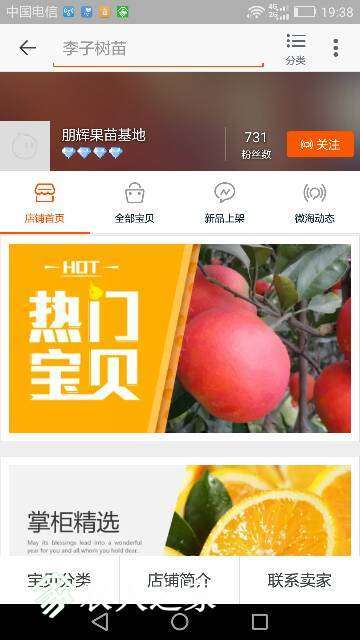Open the 热门宝贝 hot items banner
The image size is (360, 640).
click(180, 338)
